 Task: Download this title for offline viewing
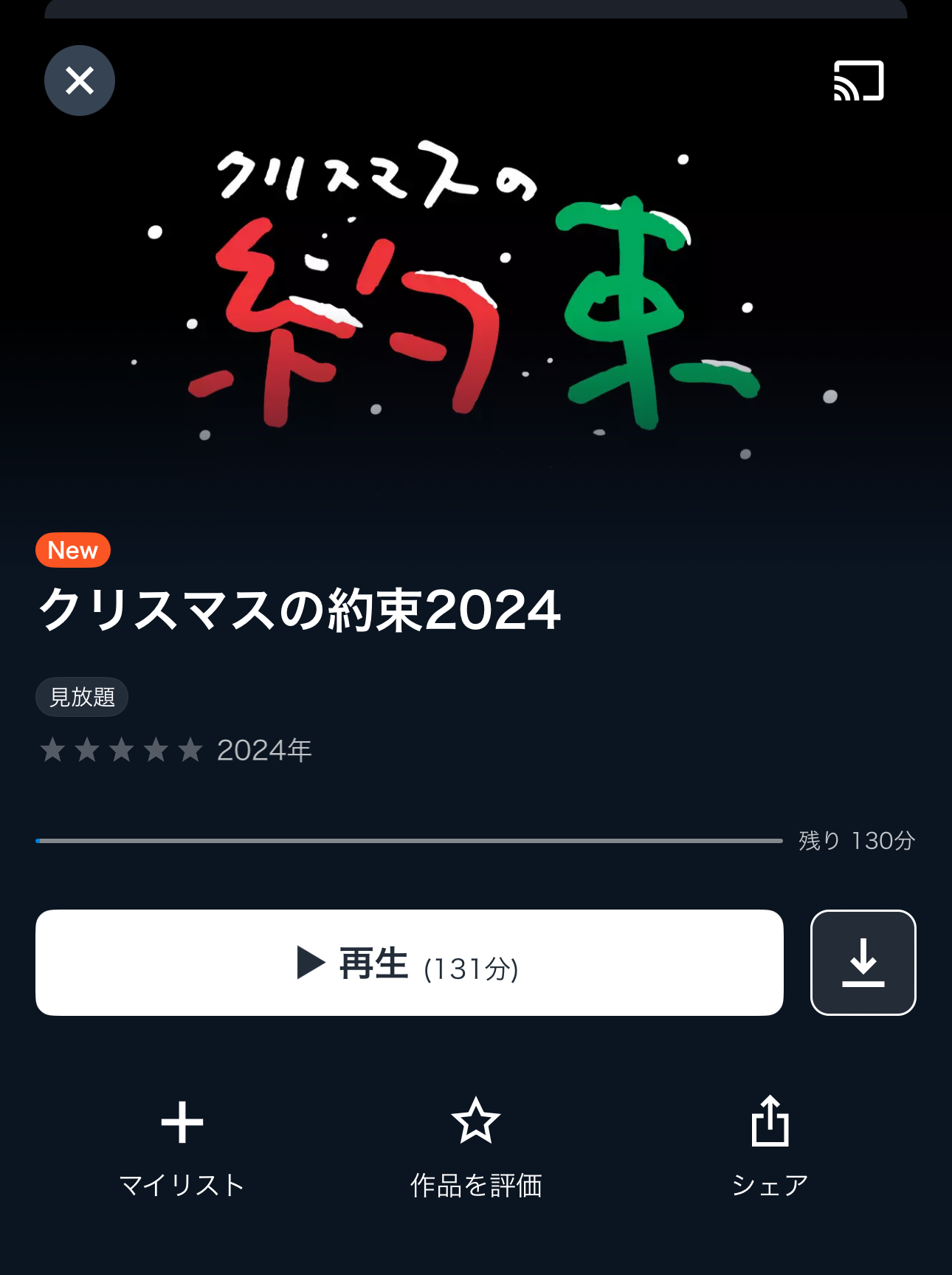click(x=863, y=963)
